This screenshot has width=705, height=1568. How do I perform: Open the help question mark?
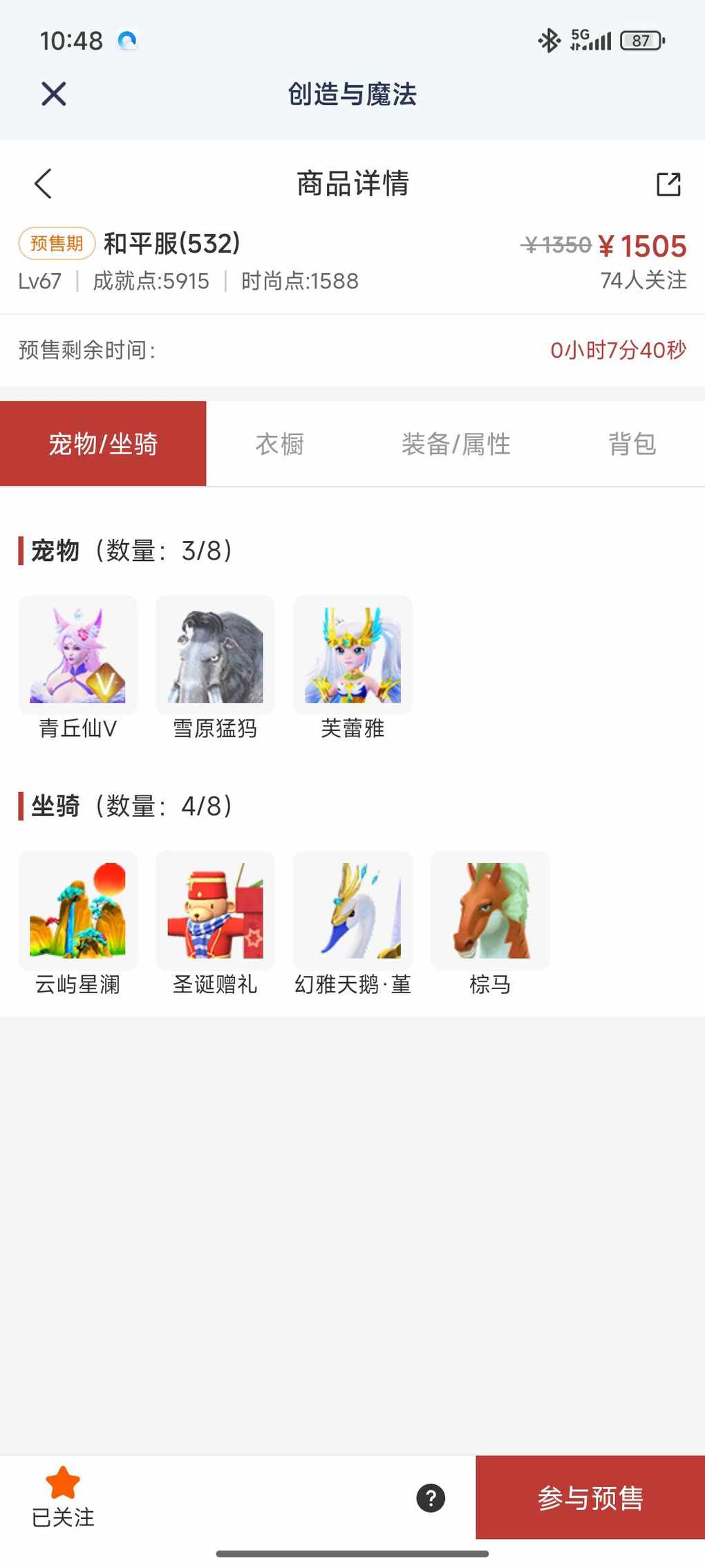coord(431,1498)
